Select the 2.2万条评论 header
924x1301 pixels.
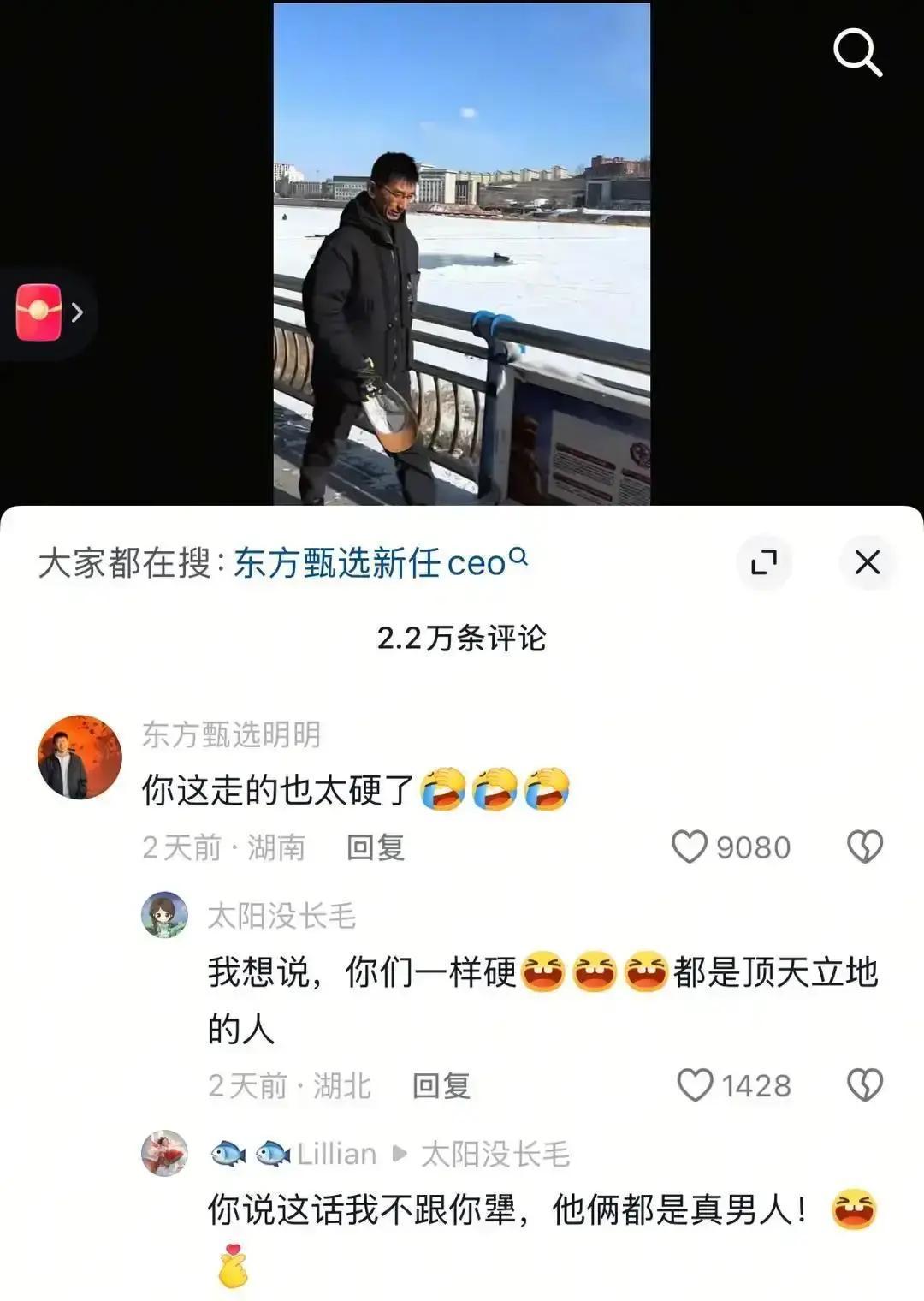[x=462, y=637]
